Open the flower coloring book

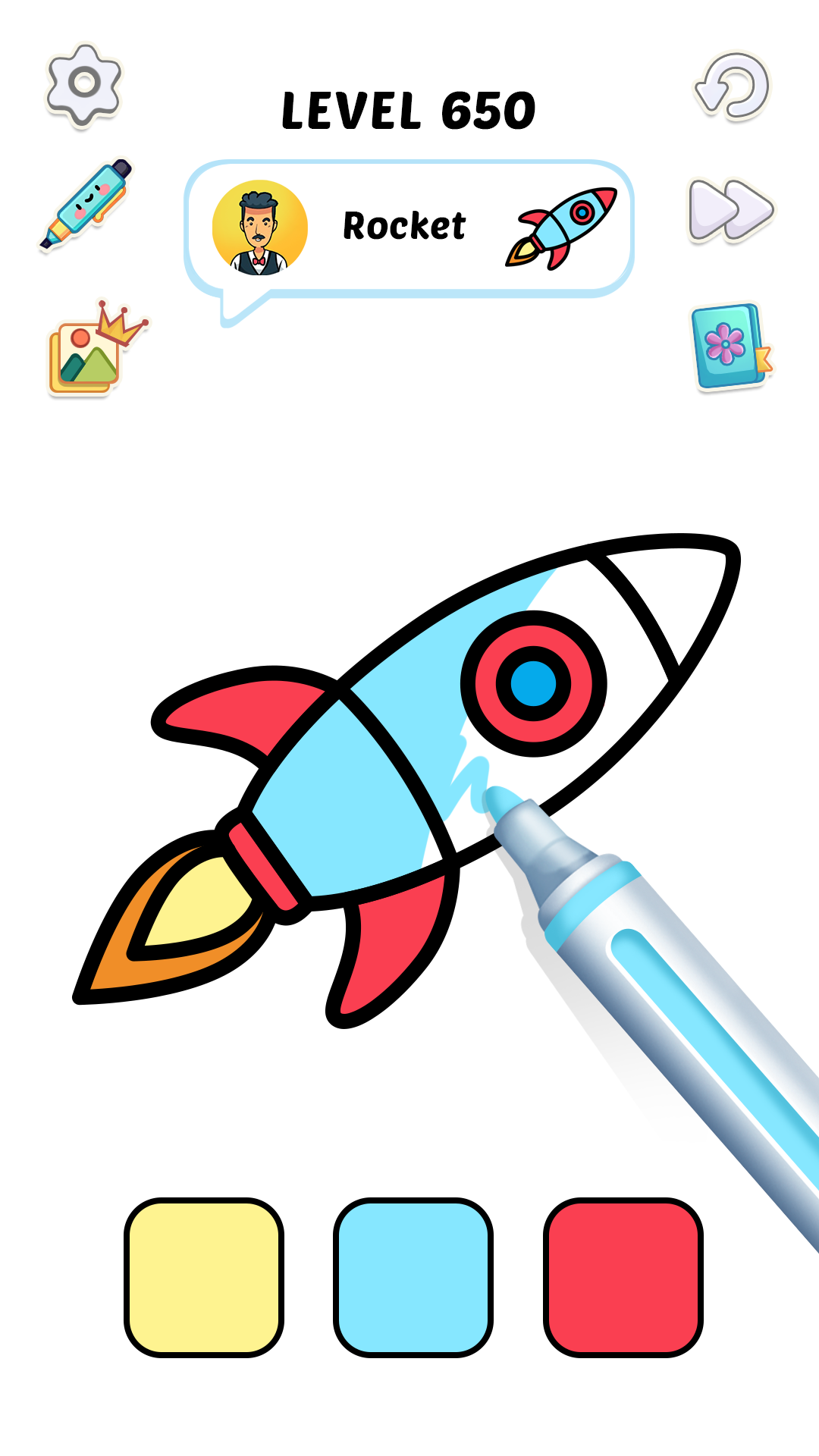click(729, 346)
